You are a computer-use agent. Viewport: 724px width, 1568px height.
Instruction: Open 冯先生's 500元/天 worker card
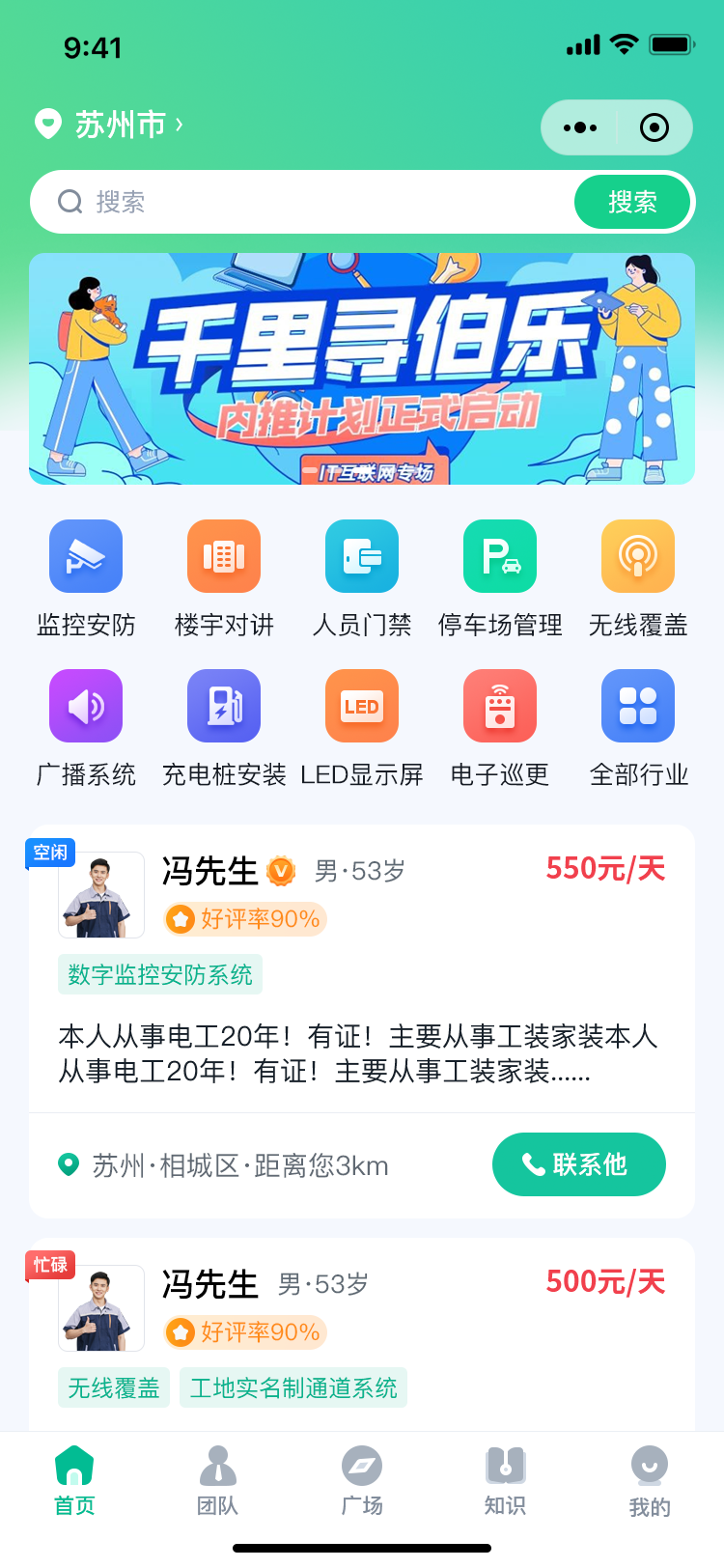[x=362, y=1332]
